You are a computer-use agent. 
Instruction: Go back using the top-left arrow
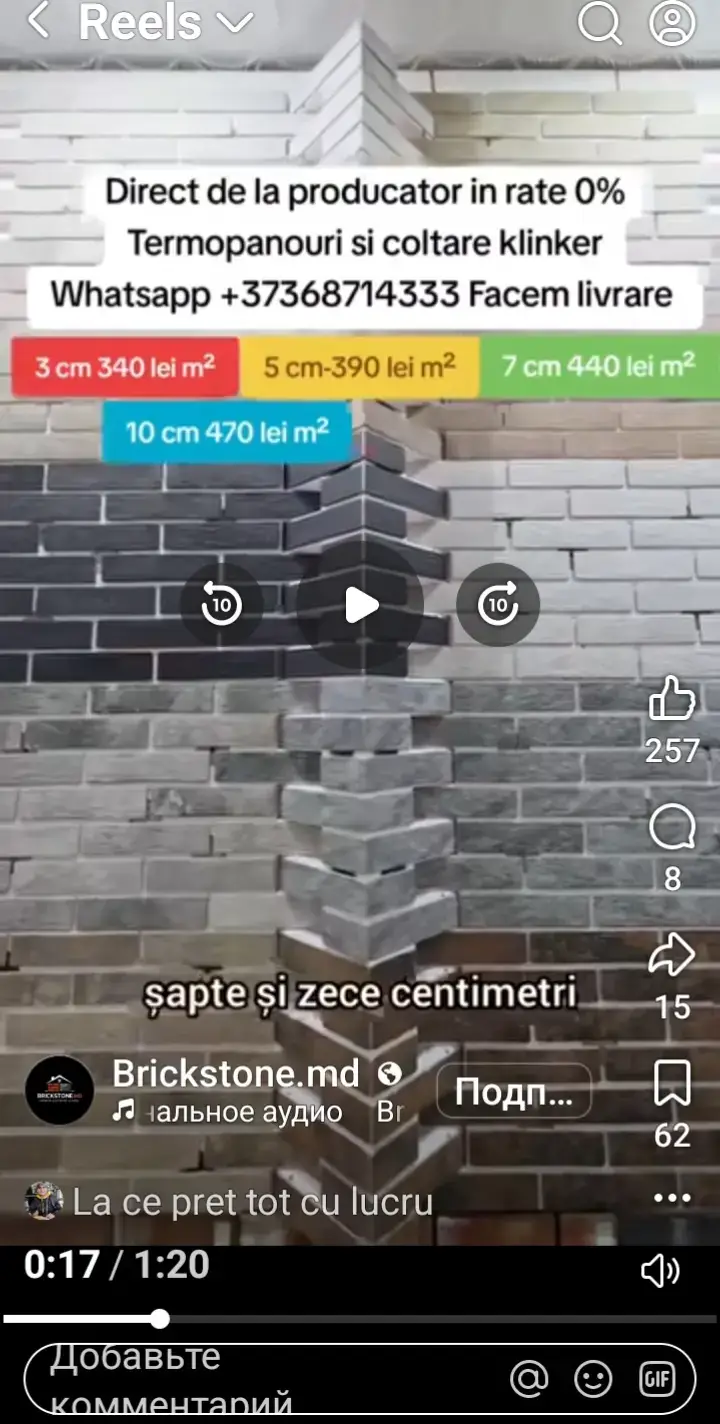(x=38, y=21)
